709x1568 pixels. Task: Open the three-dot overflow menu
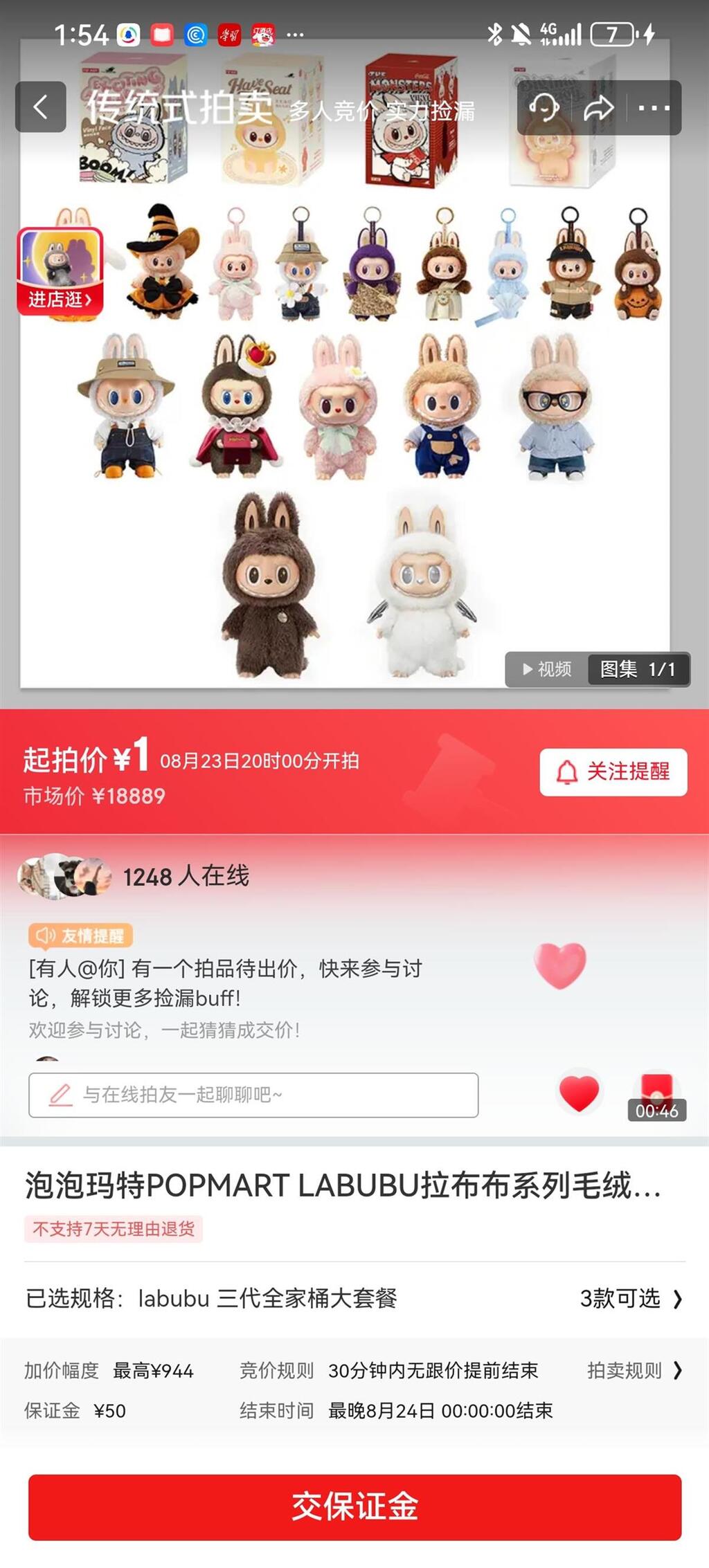tap(653, 108)
